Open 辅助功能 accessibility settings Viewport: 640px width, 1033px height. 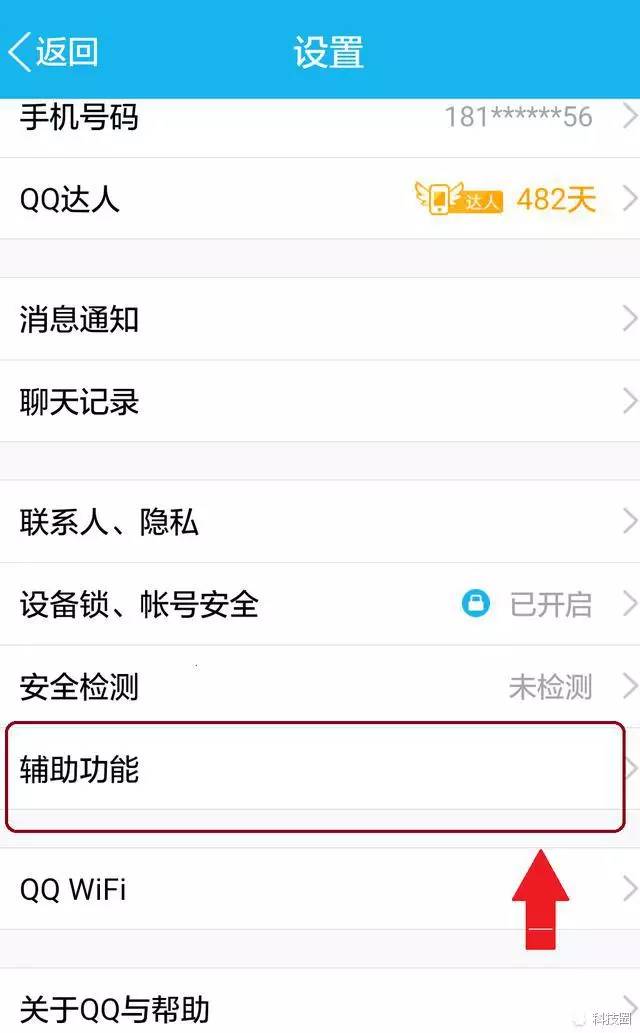click(x=320, y=770)
